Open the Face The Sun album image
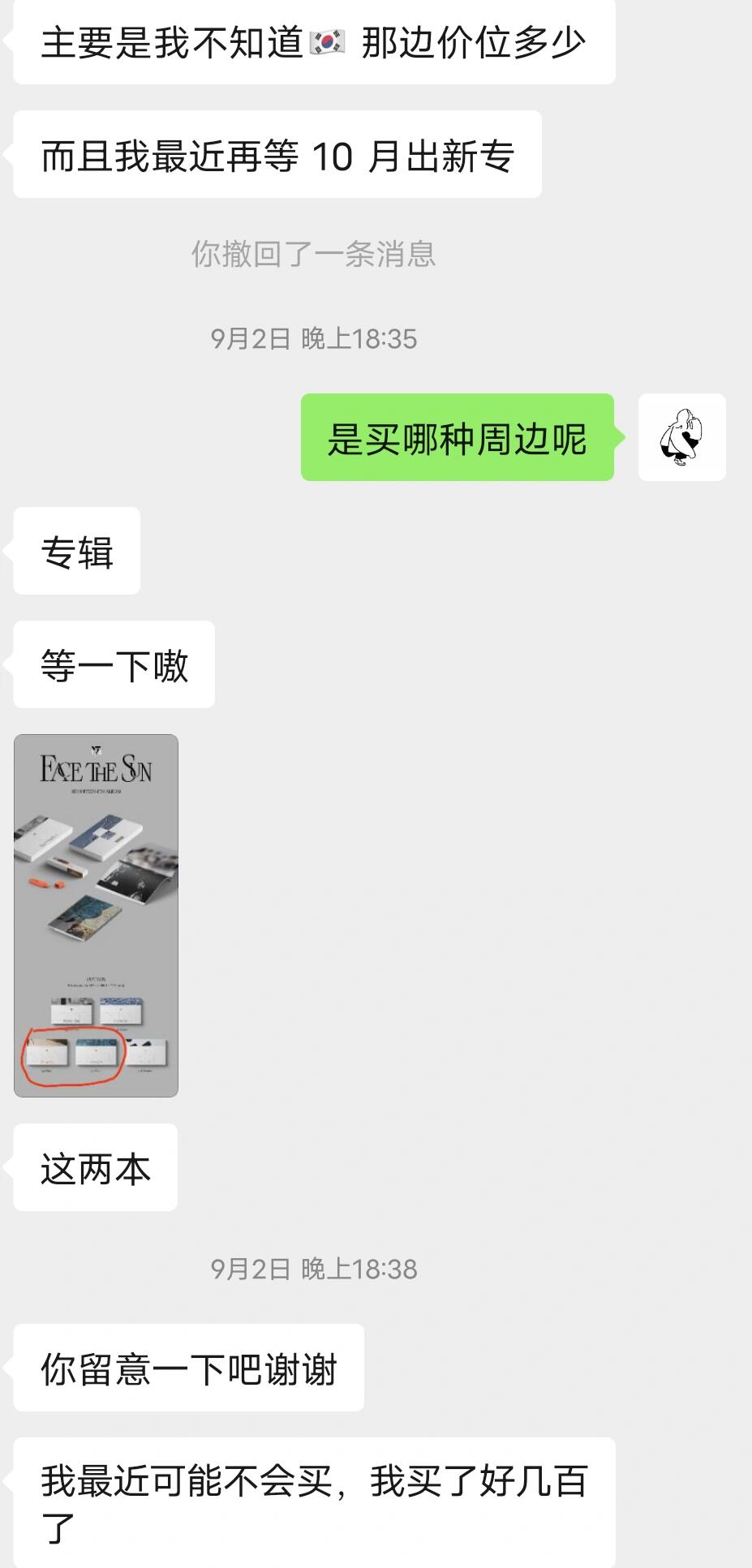The image size is (752, 1568). [x=96, y=915]
